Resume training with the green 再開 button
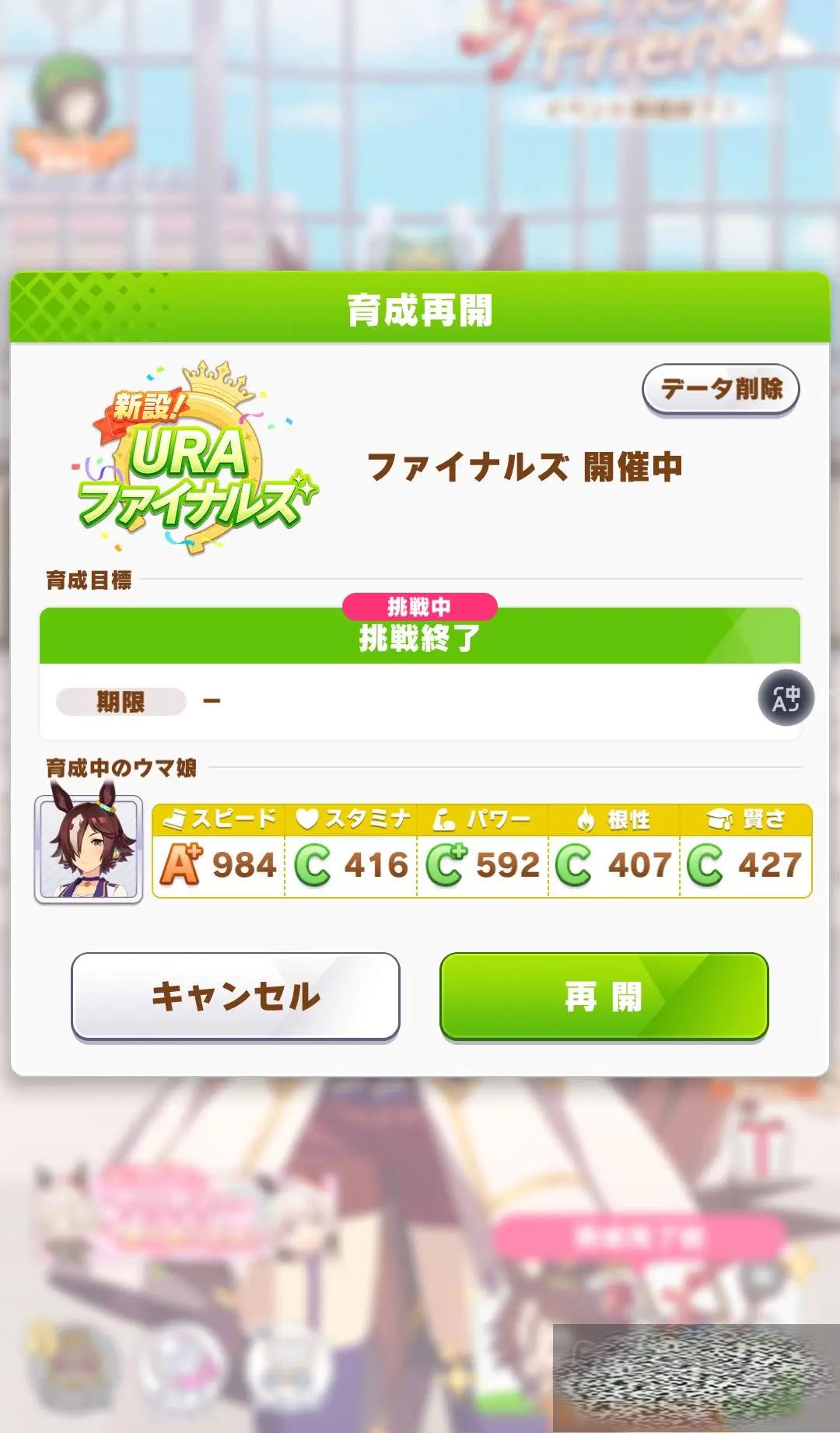 click(604, 997)
